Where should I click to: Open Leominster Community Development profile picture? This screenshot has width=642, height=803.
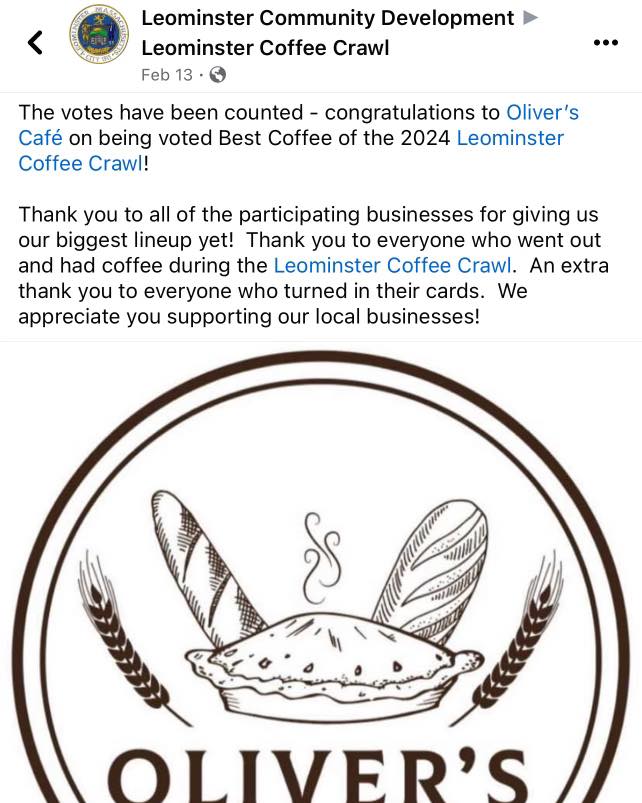coord(98,36)
